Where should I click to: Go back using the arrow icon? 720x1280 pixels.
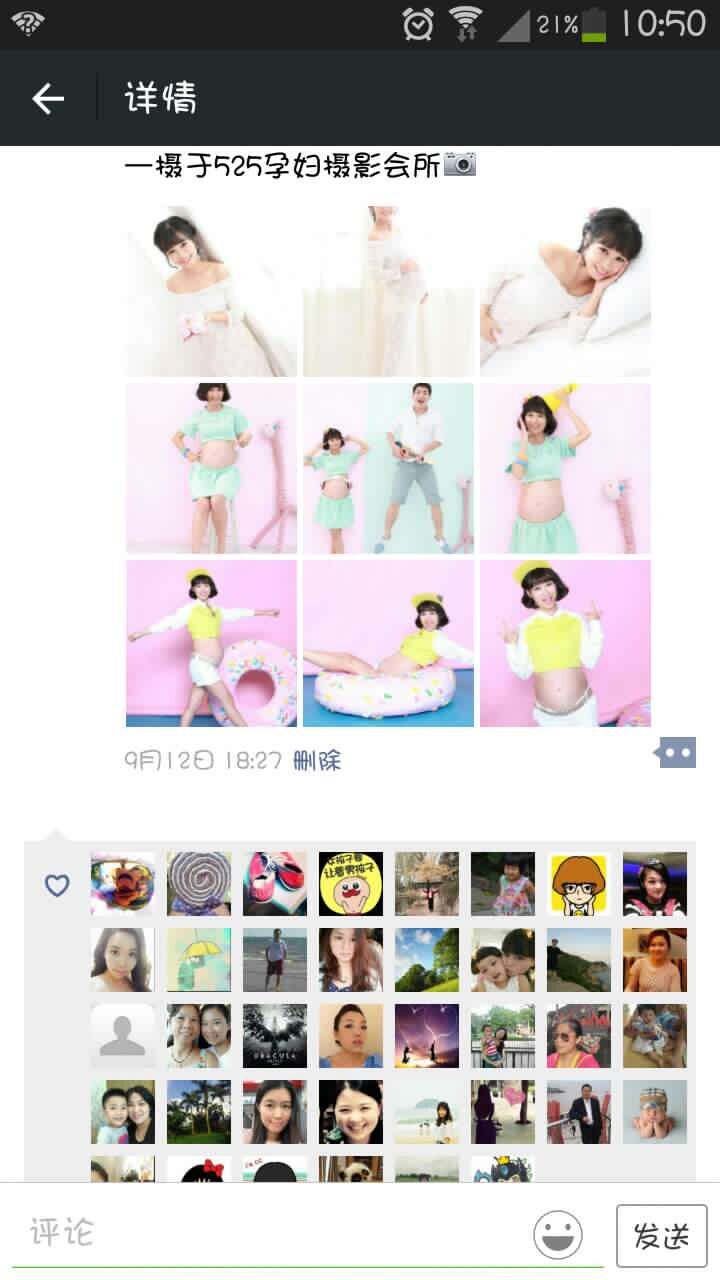coord(48,98)
